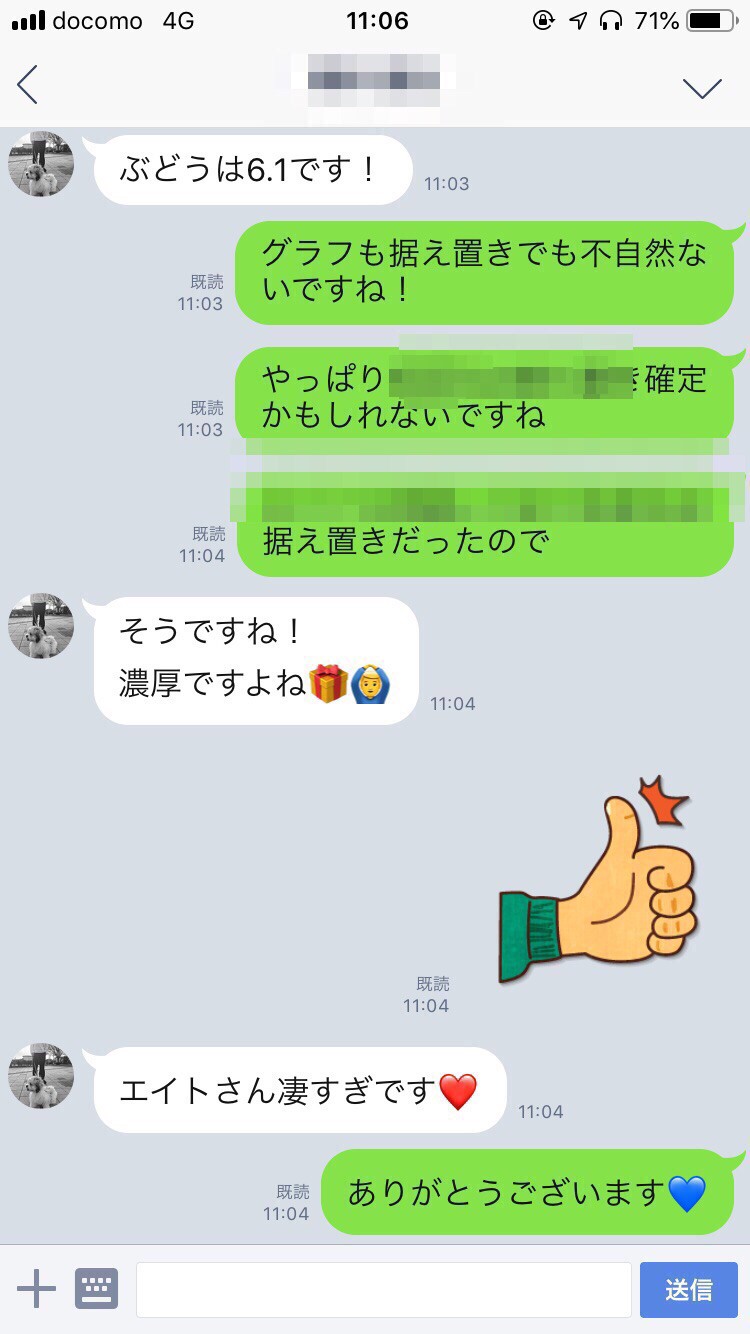Open avatar beside エイトさん凄すぎです
Screen dimensions: 750x1334
point(41,1076)
